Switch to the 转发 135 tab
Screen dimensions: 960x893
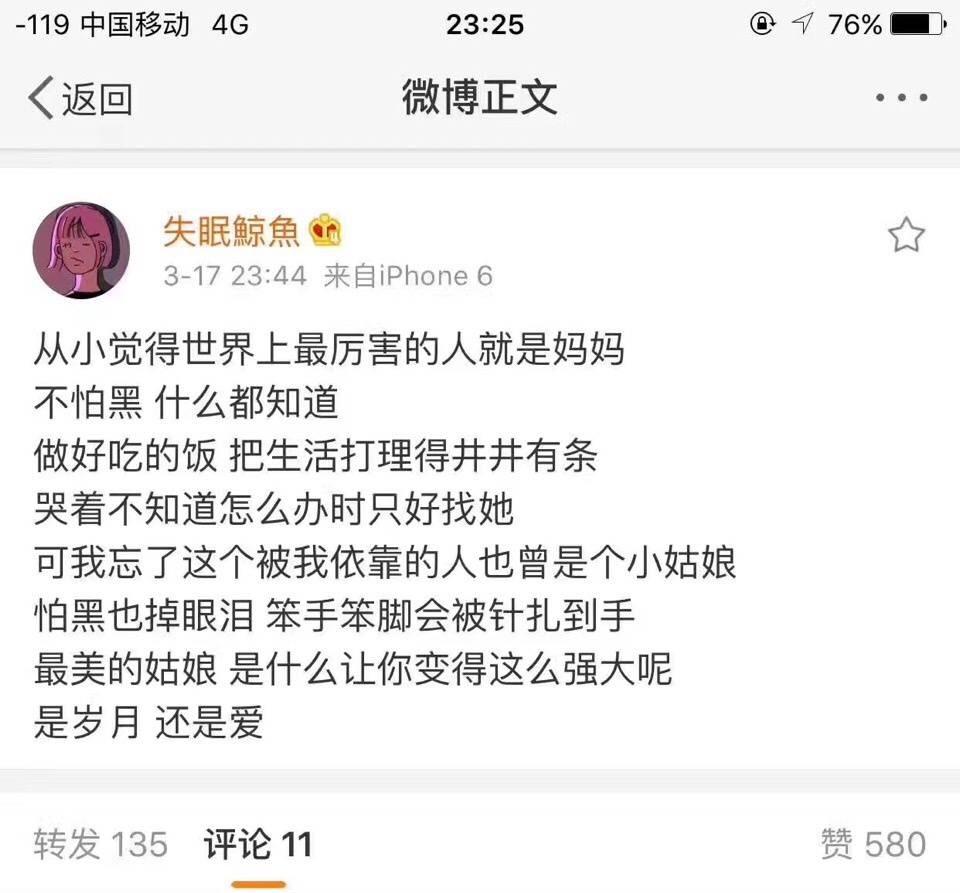[x=100, y=844]
